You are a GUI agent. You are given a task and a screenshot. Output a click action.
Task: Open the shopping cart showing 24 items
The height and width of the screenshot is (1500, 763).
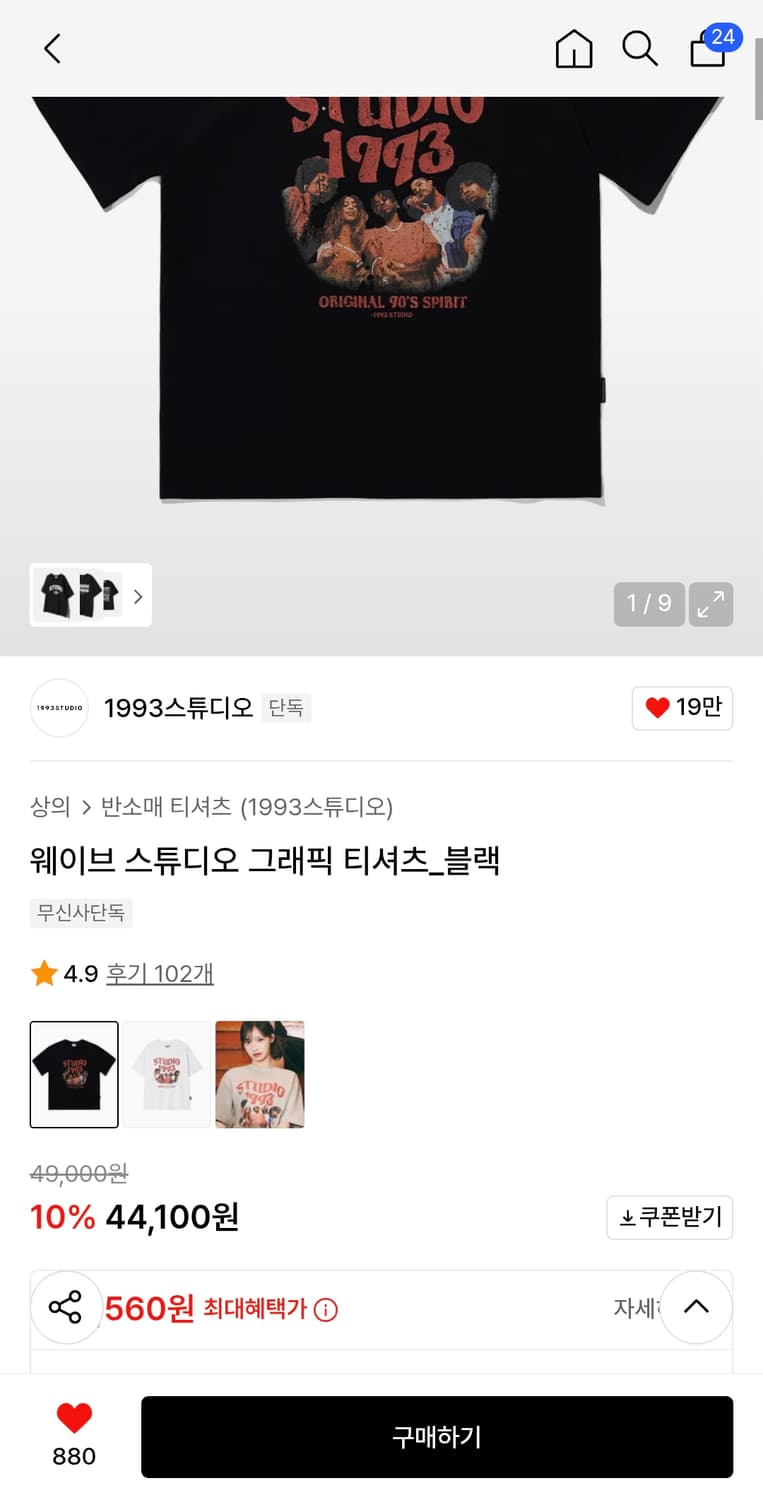tap(708, 50)
